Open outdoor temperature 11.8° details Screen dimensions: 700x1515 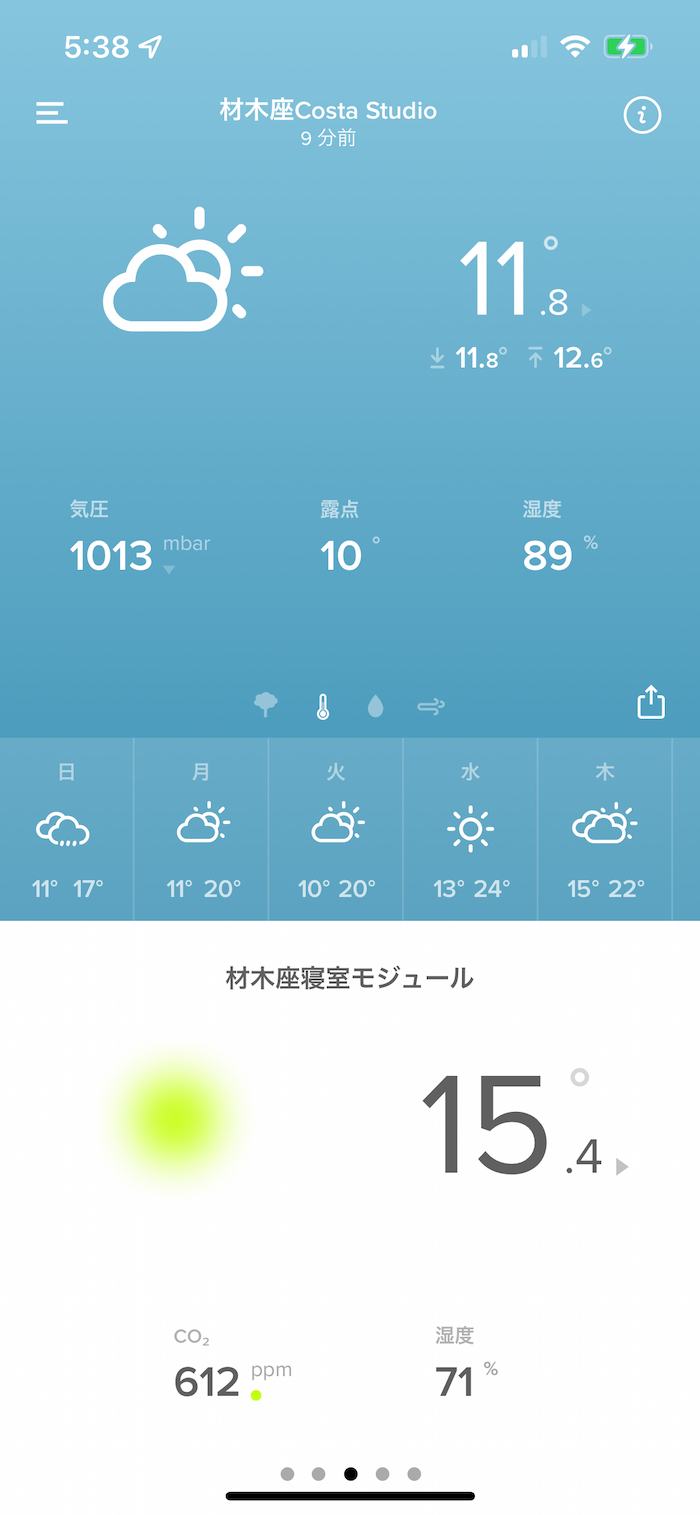520,280
